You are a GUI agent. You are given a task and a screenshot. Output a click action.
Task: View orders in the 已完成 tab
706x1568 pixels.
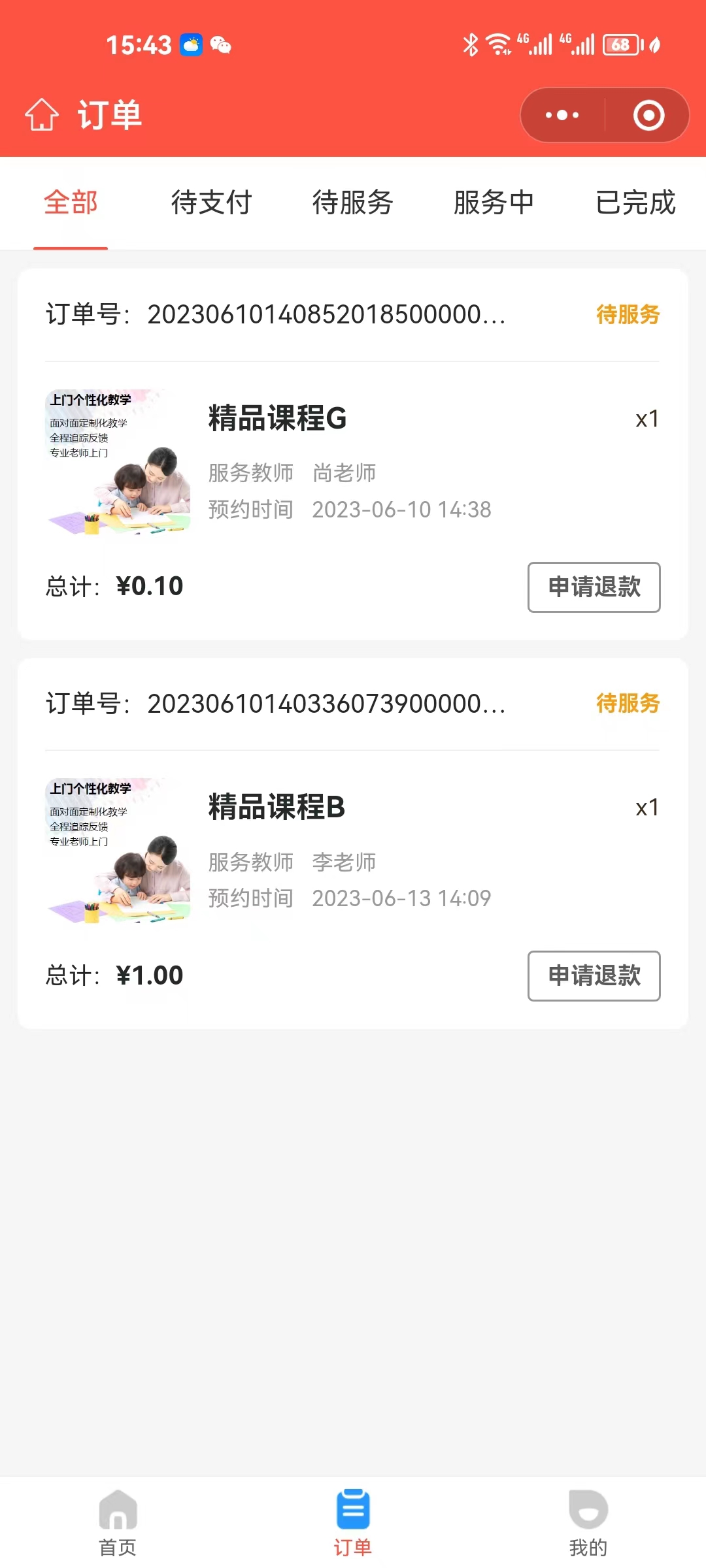[x=635, y=203]
